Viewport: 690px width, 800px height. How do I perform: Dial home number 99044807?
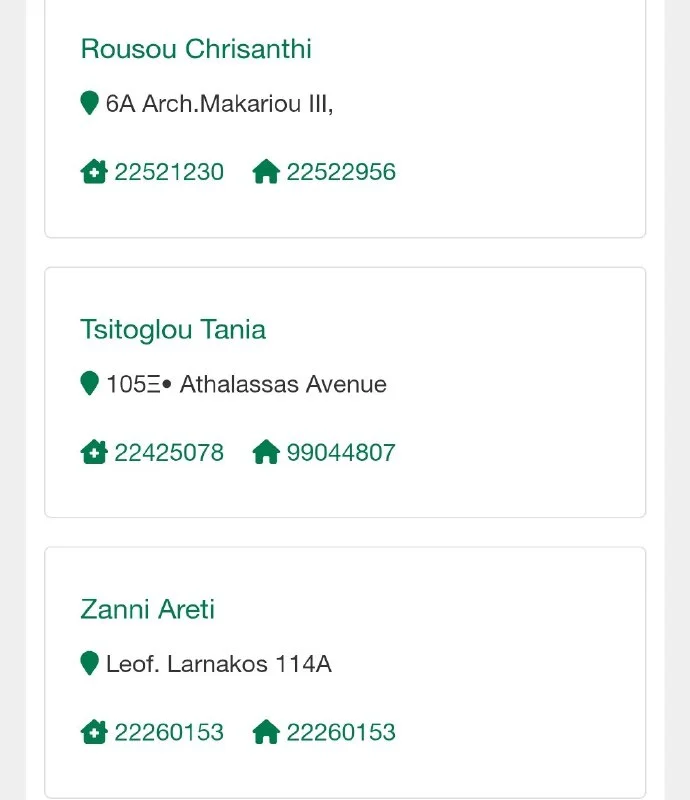click(x=340, y=452)
